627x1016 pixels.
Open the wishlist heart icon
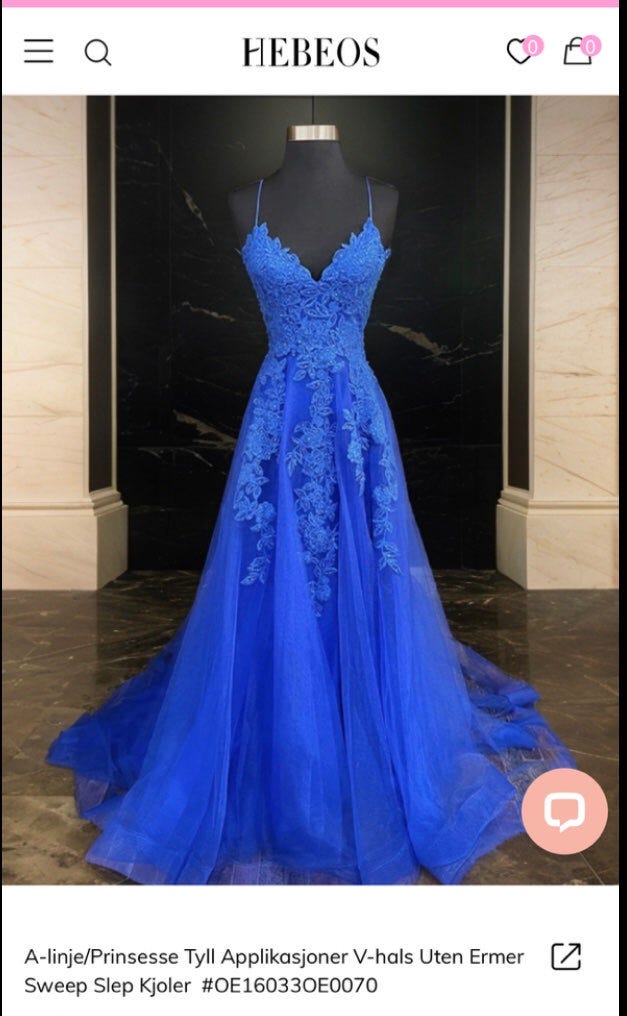[x=519, y=52]
